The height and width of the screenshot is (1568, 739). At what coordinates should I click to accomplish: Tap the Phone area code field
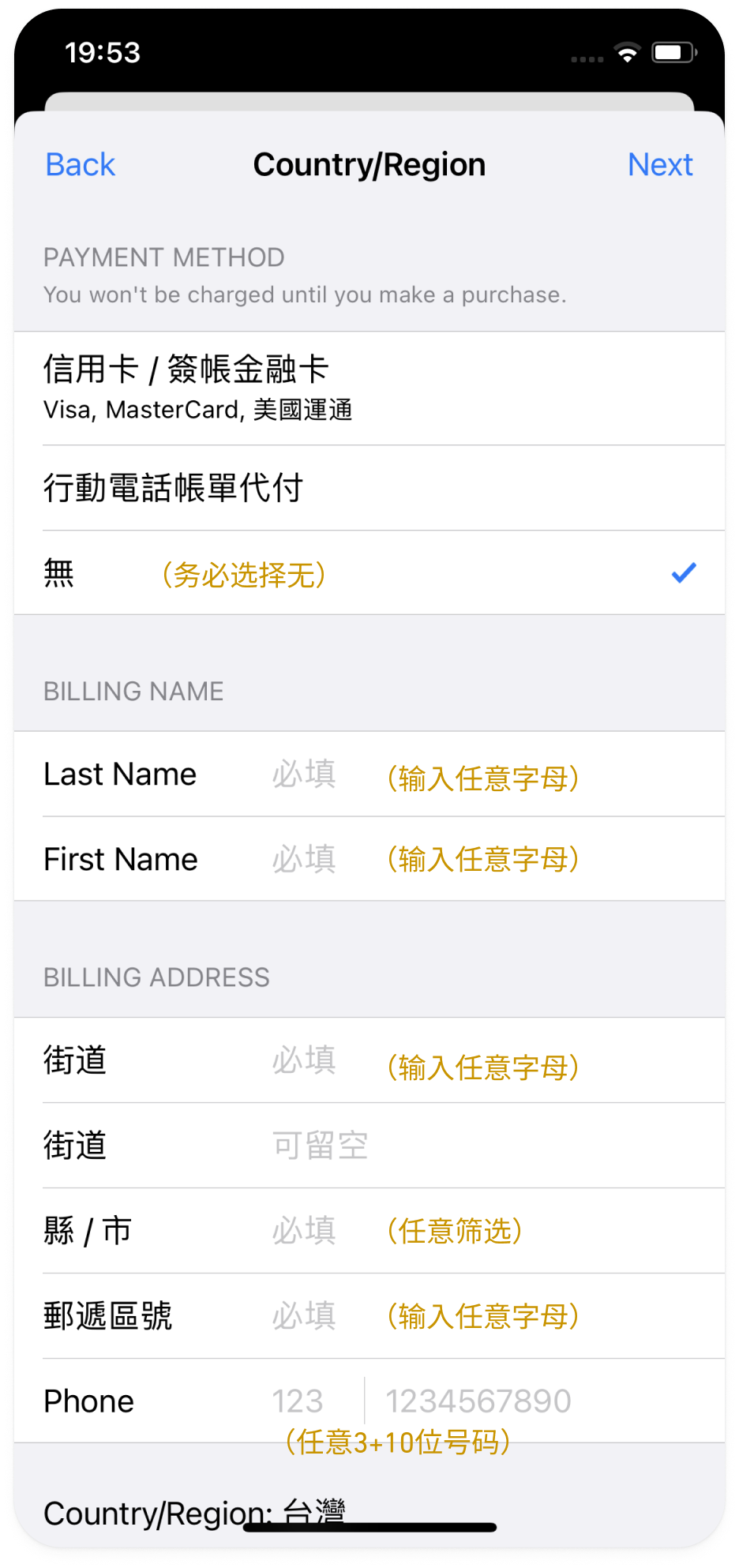coord(297,1400)
